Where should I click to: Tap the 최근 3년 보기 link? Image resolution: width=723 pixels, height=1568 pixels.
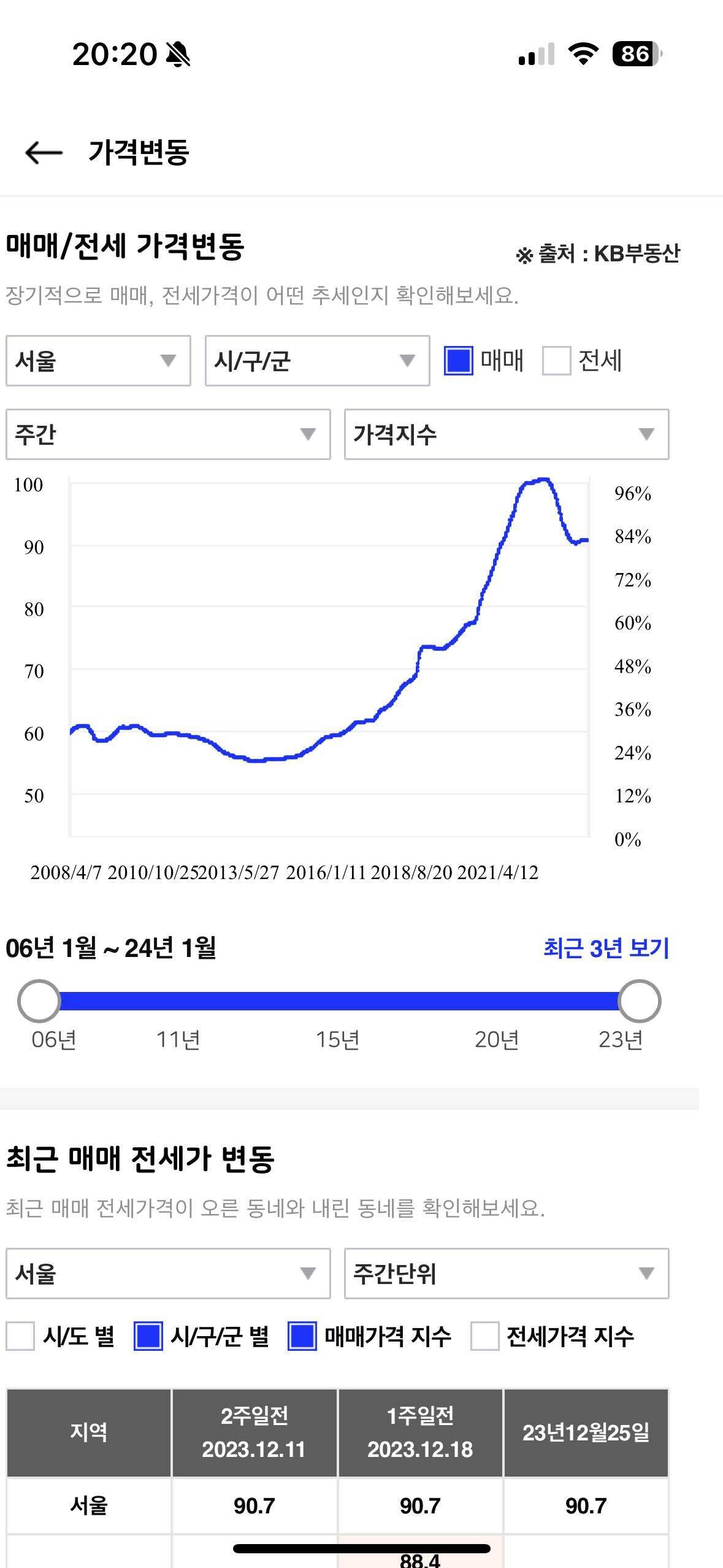click(x=606, y=948)
